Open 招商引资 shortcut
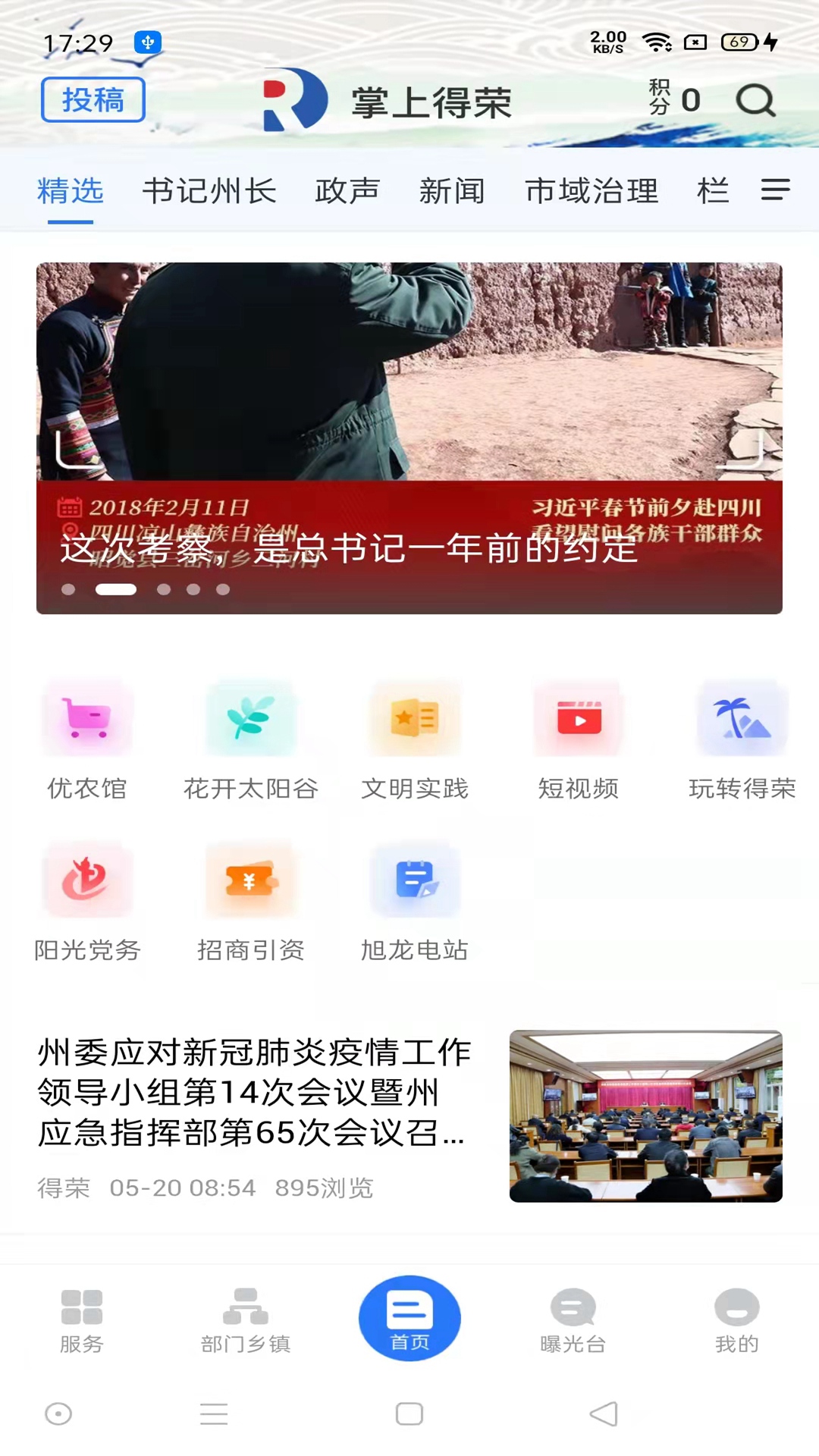 pyautogui.click(x=251, y=902)
